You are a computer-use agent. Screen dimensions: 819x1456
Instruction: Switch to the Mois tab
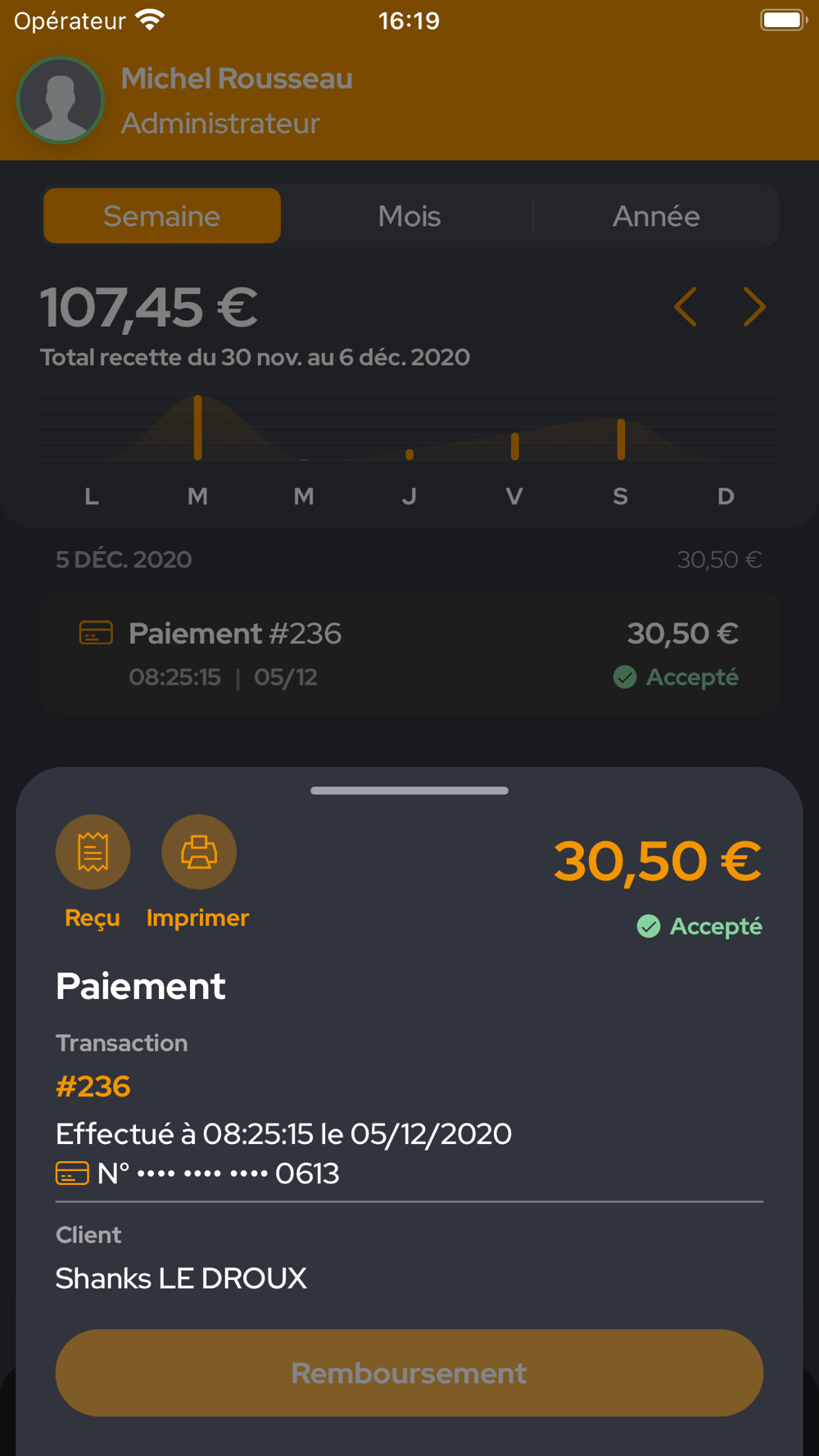point(409,216)
